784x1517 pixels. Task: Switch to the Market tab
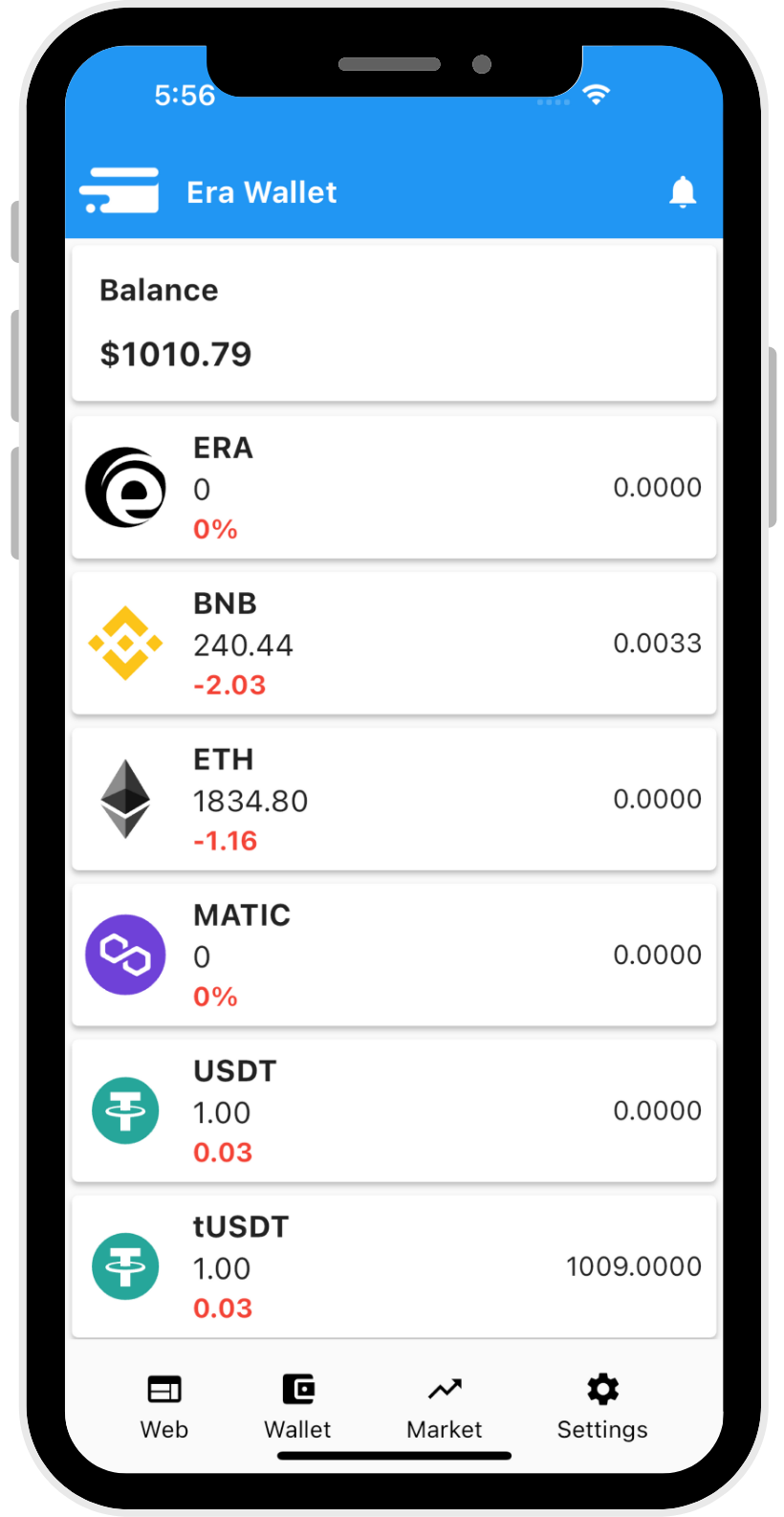point(445,1406)
